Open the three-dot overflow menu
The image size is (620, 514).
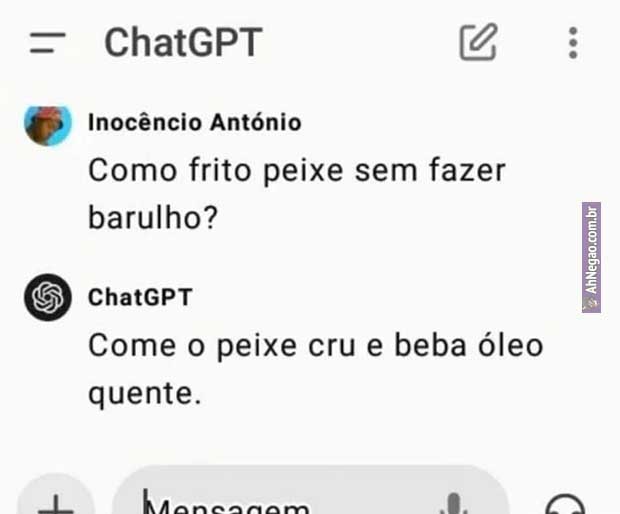[x=572, y=43]
